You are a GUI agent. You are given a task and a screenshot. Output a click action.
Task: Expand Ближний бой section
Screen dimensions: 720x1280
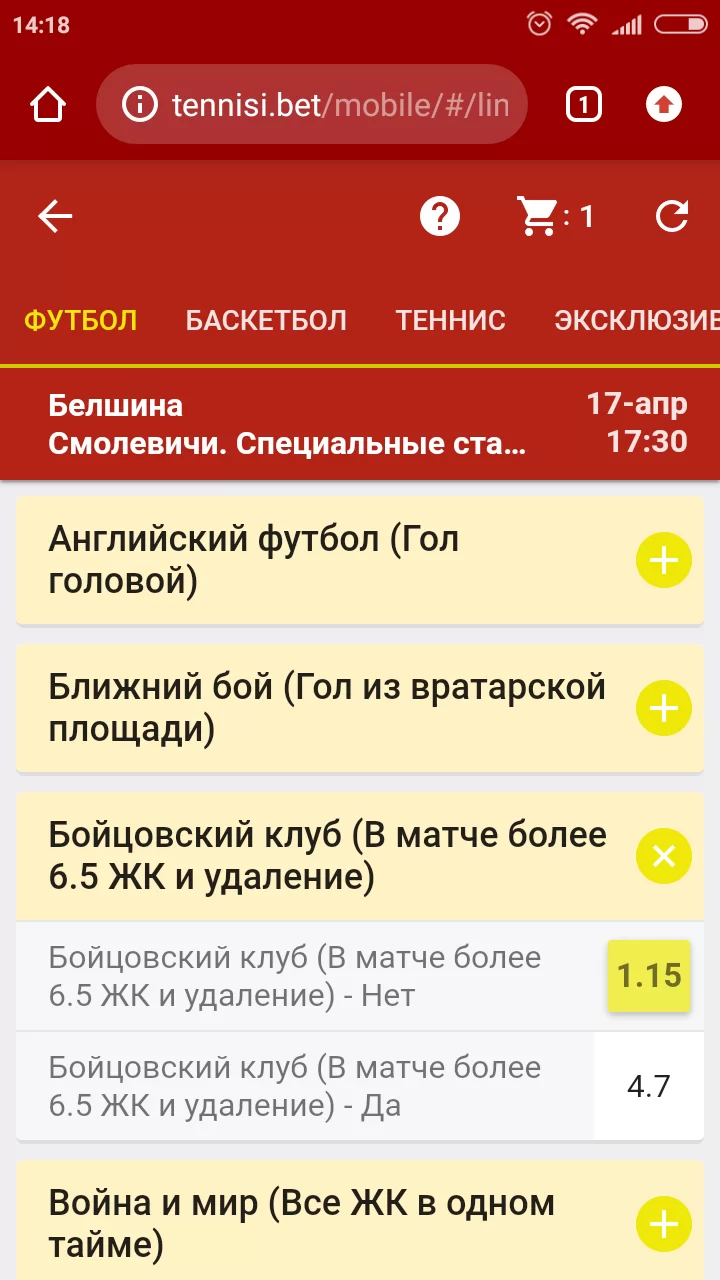click(664, 709)
